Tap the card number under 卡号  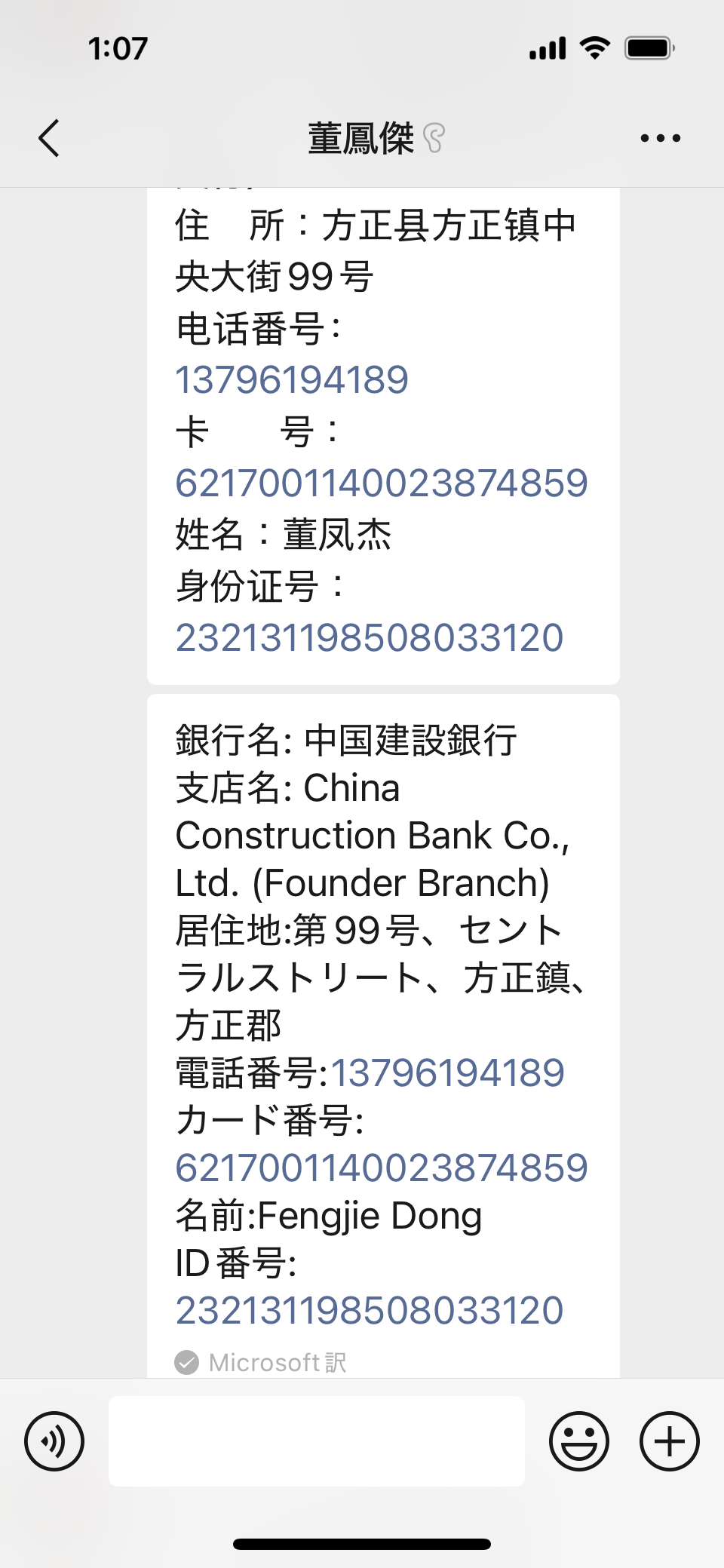(x=381, y=483)
